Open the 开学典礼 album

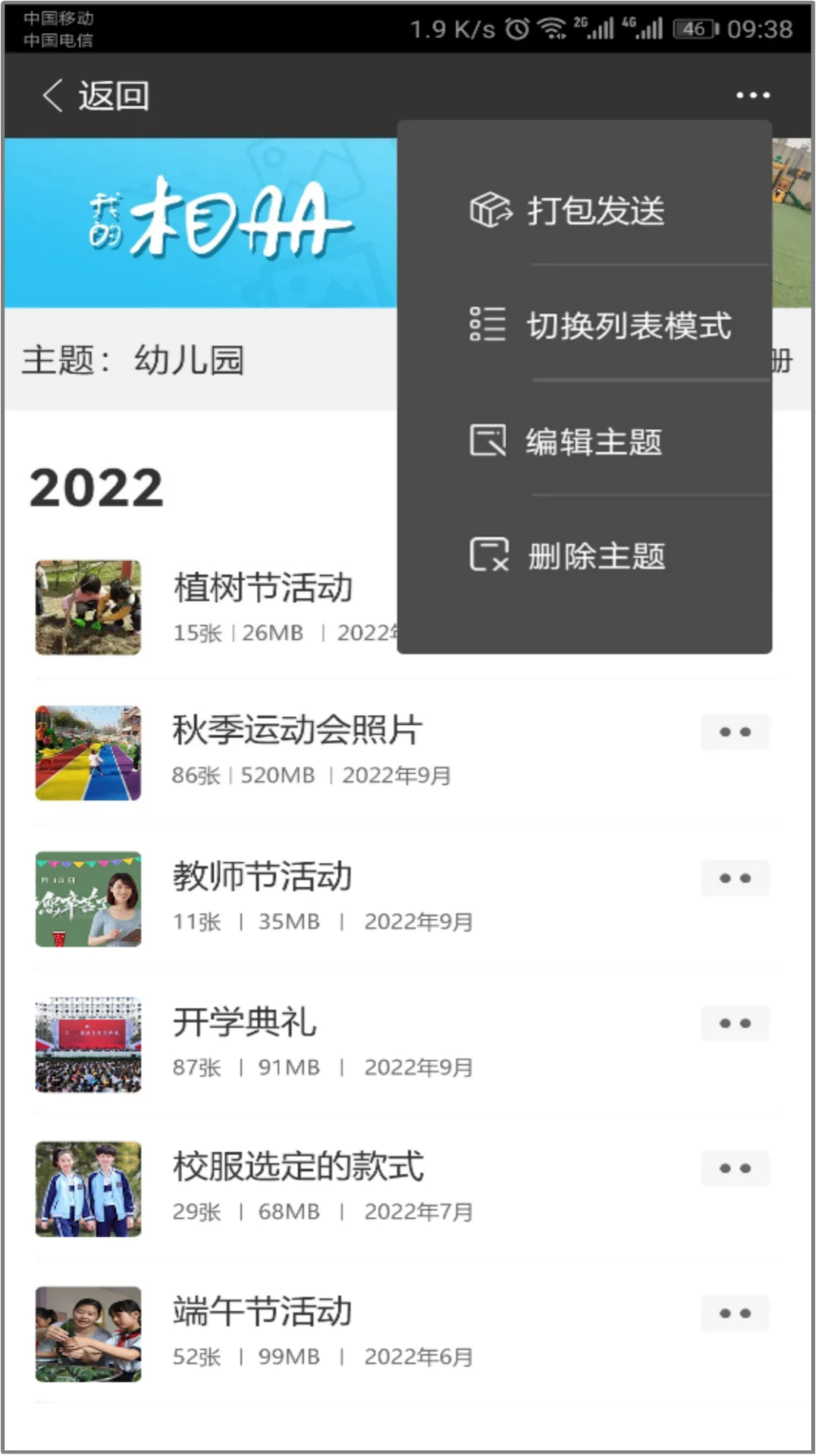click(x=244, y=1022)
